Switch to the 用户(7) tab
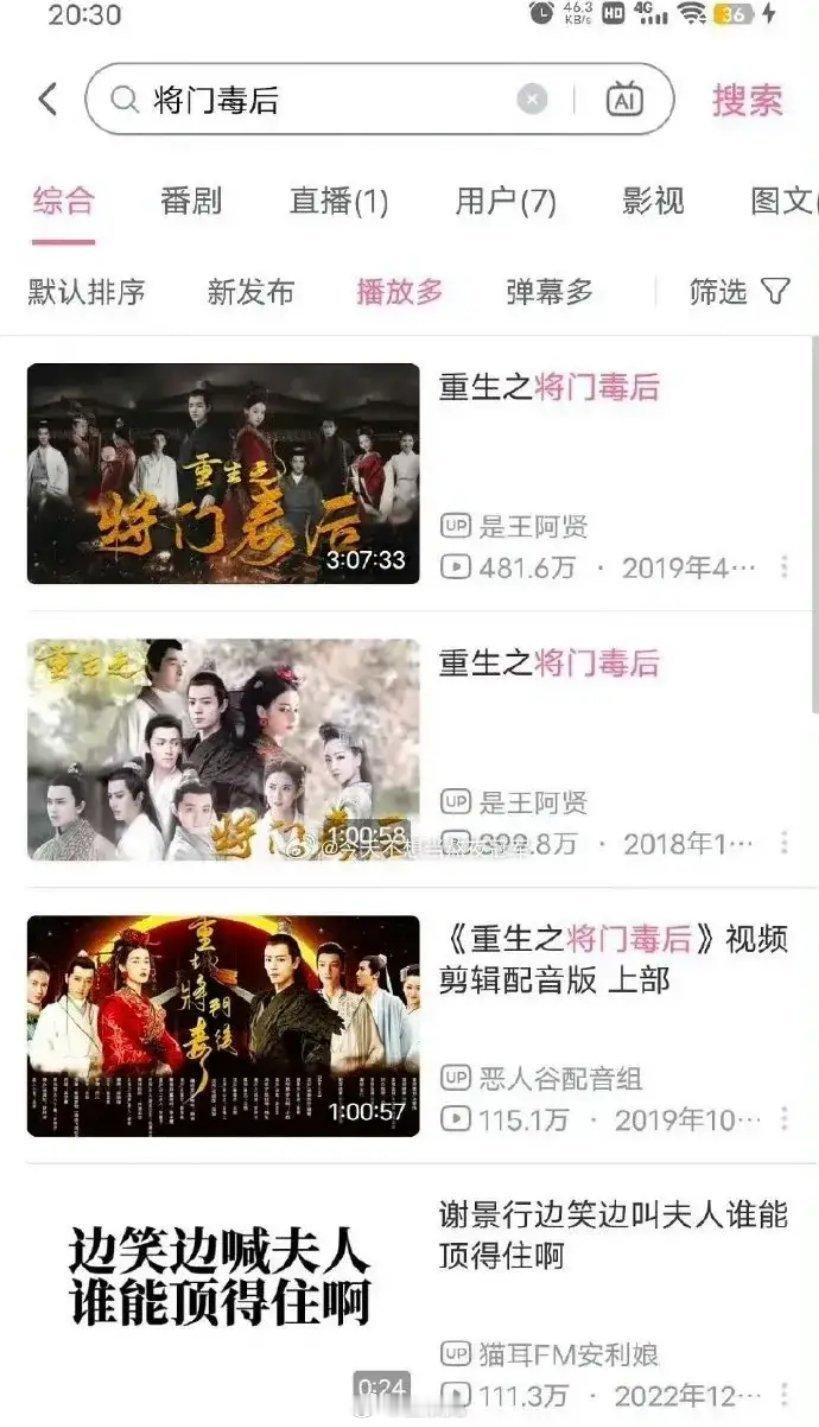Image resolution: width=819 pixels, height=1427 pixels. [x=505, y=201]
